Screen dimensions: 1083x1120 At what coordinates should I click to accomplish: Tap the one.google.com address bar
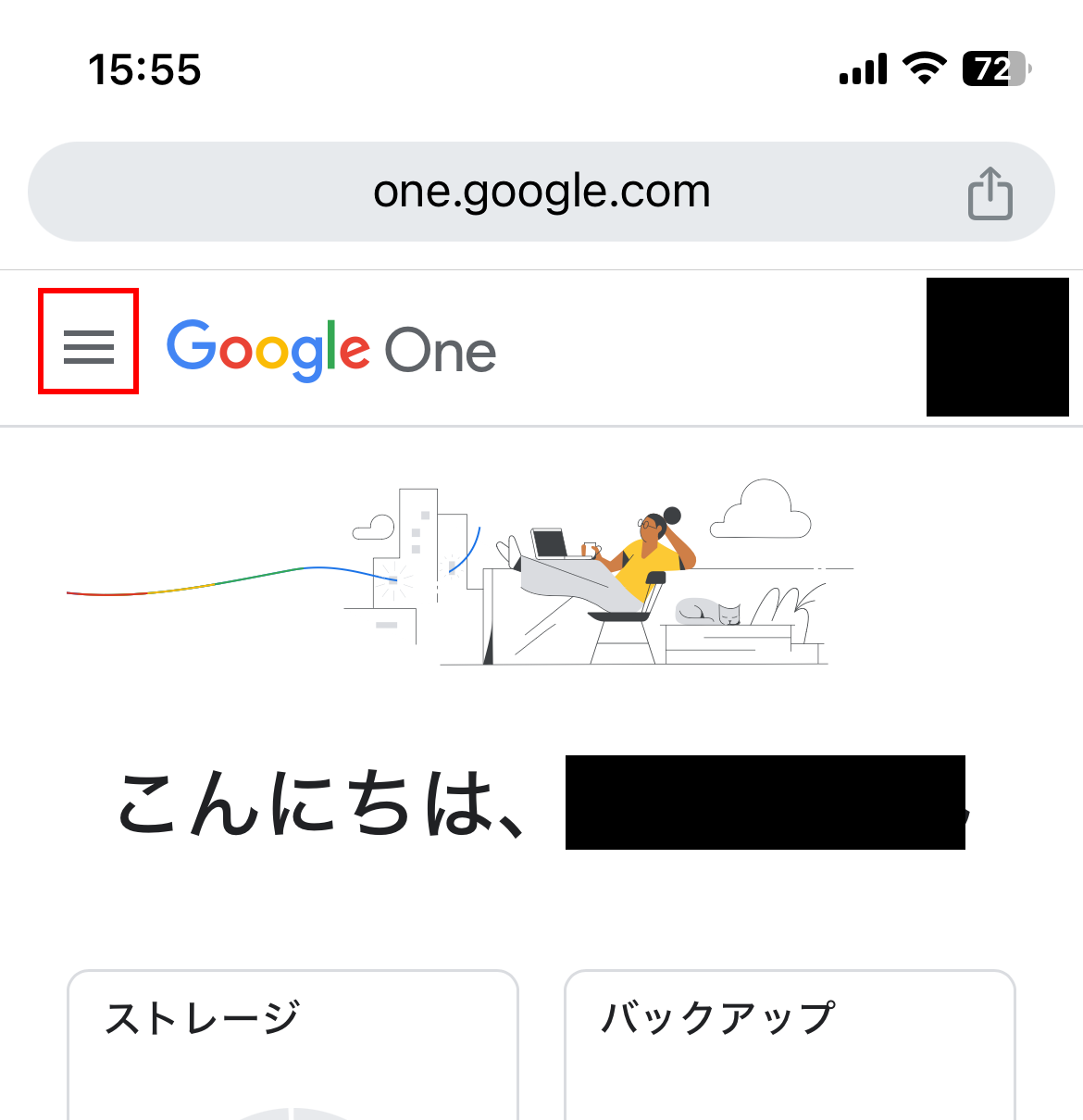[x=541, y=192]
